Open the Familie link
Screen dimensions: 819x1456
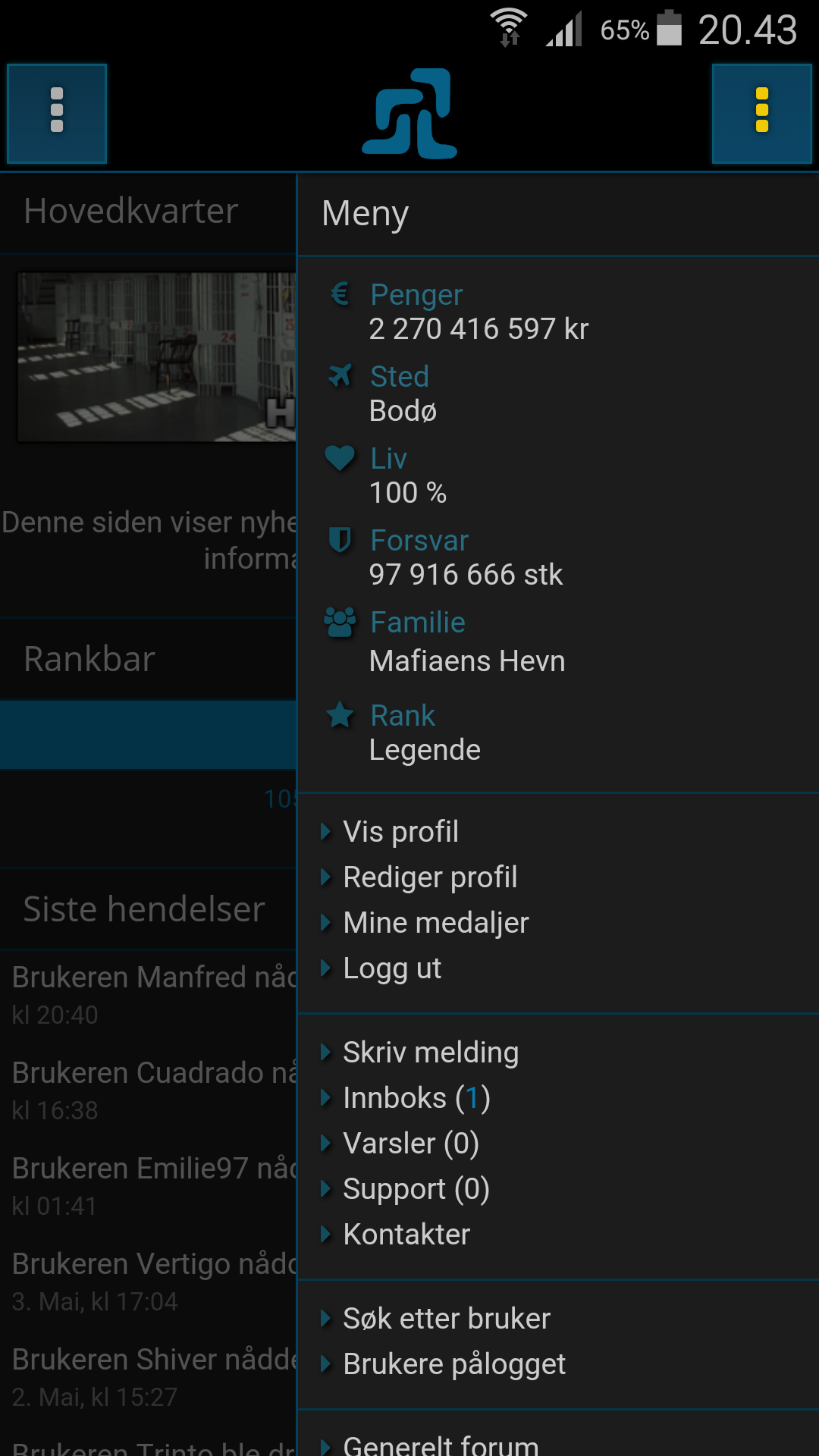[418, 623]
